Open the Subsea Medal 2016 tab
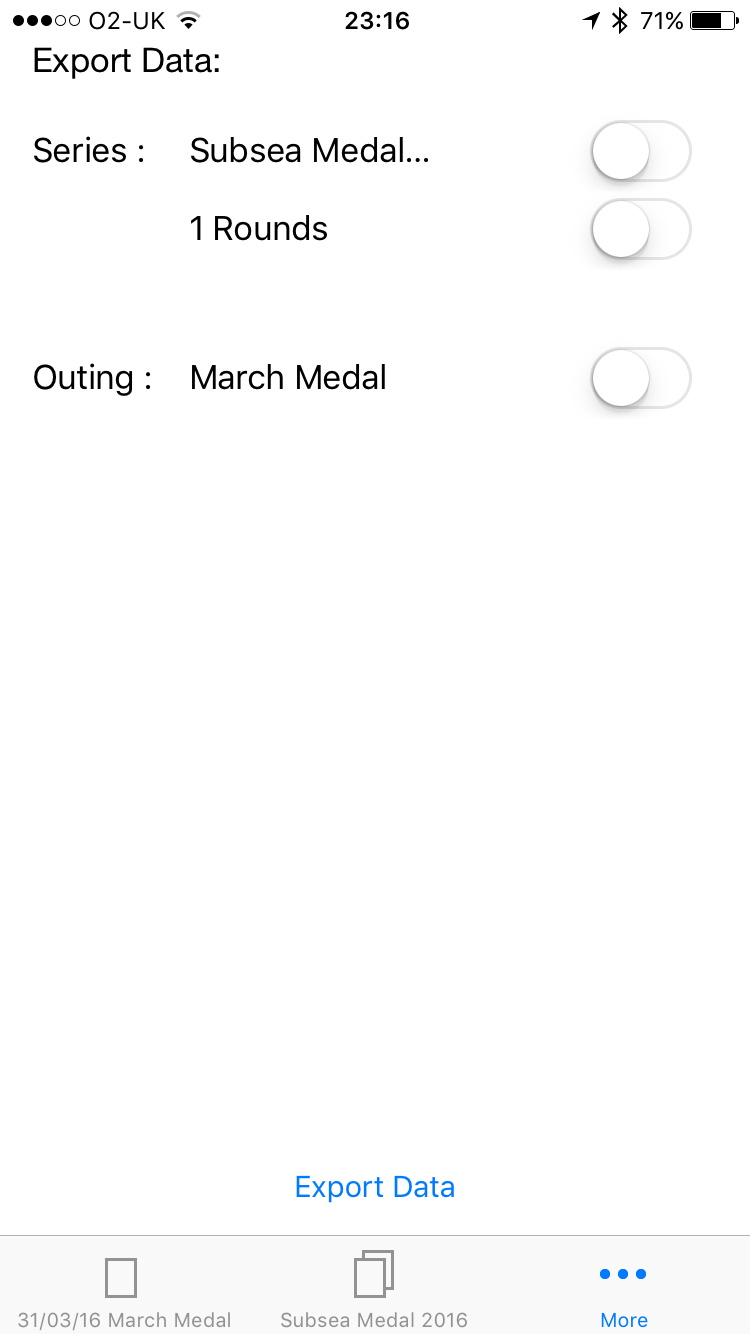This screenshot has width=750, height=1334. (x=374, y=1290)
